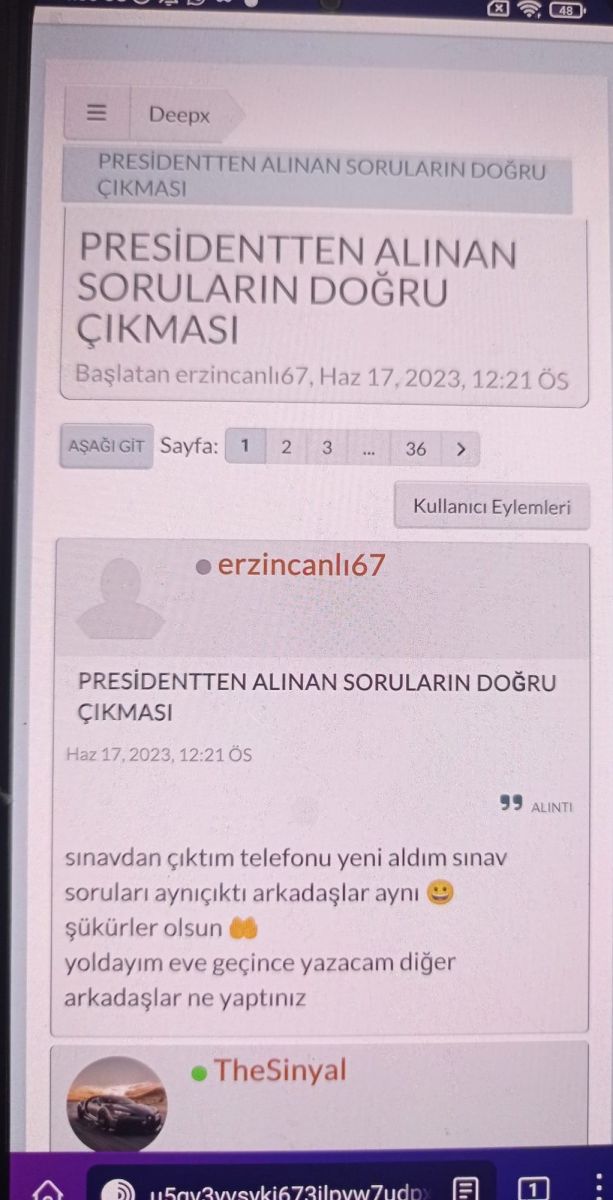
Task: Jump to page 3 of the thread
Action: tap(327, 447)
